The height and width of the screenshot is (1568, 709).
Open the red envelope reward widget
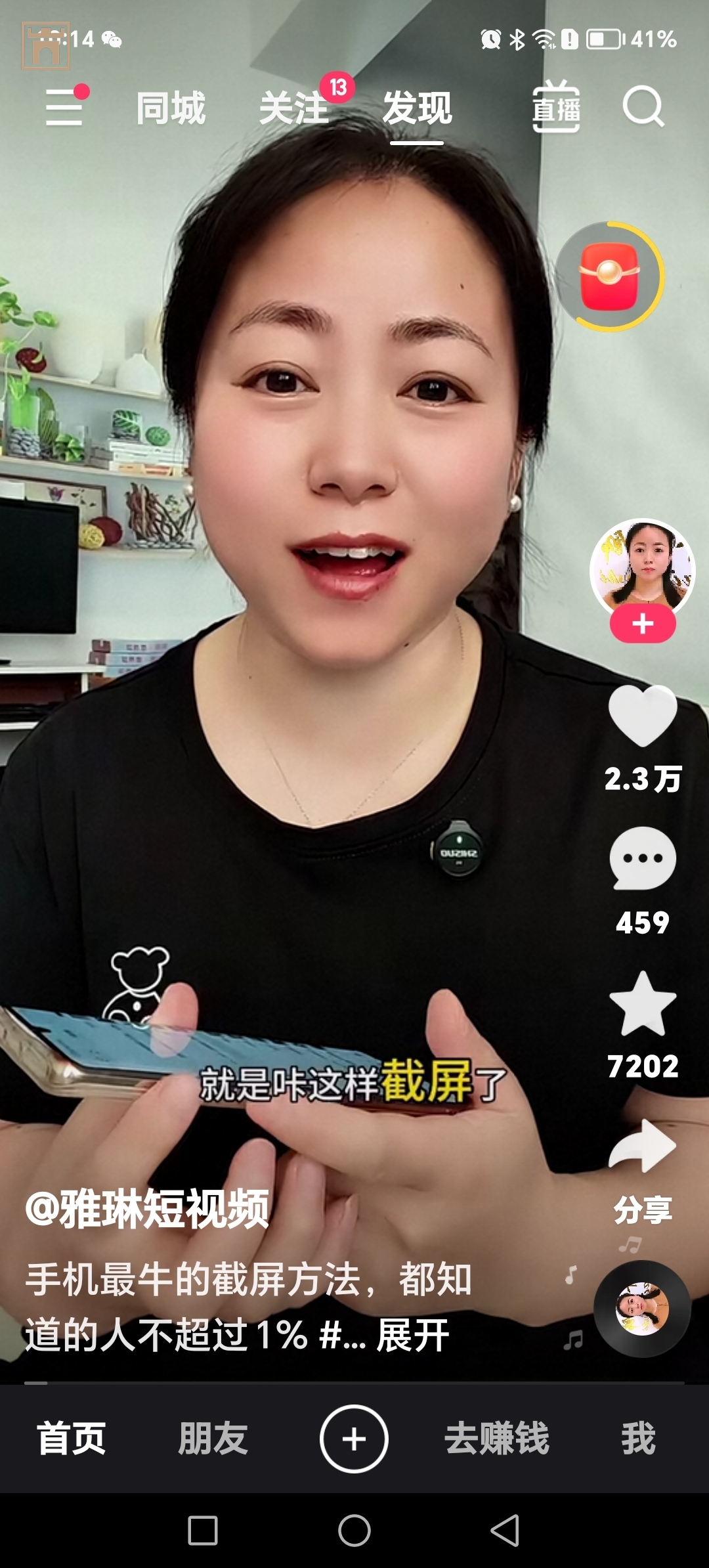610,276
